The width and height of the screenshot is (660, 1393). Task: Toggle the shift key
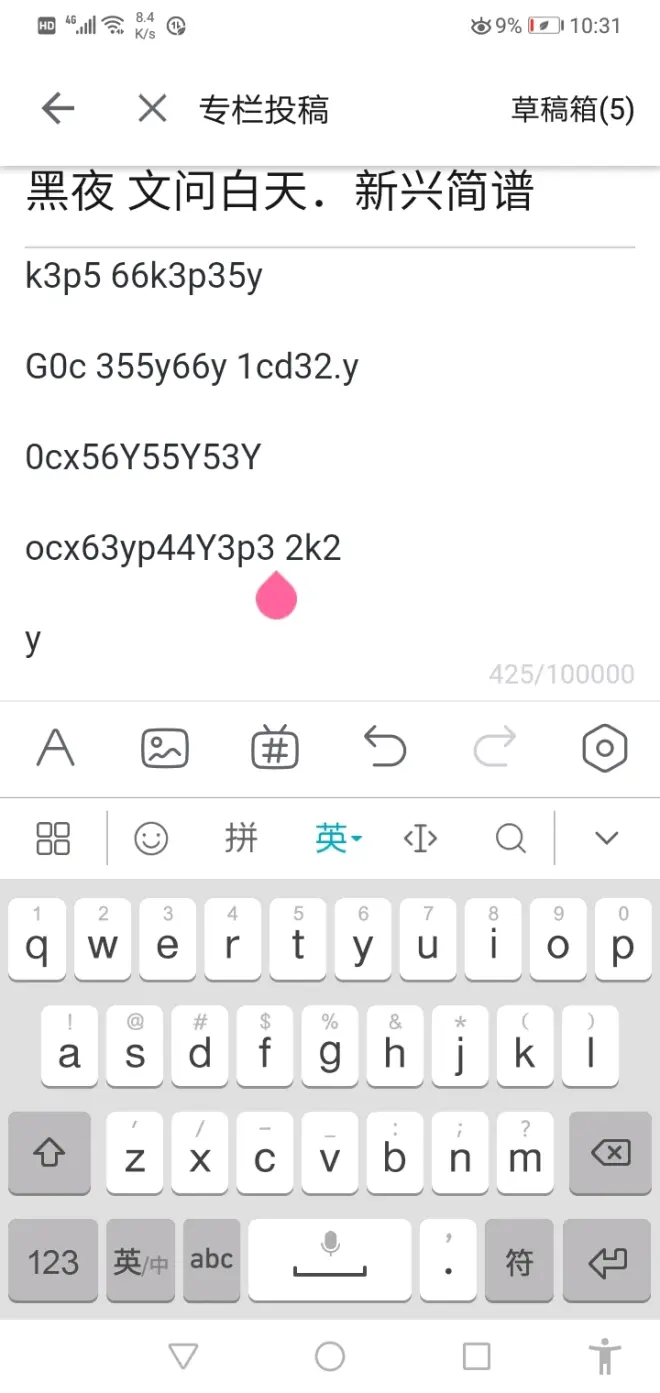pos(49,1154)
